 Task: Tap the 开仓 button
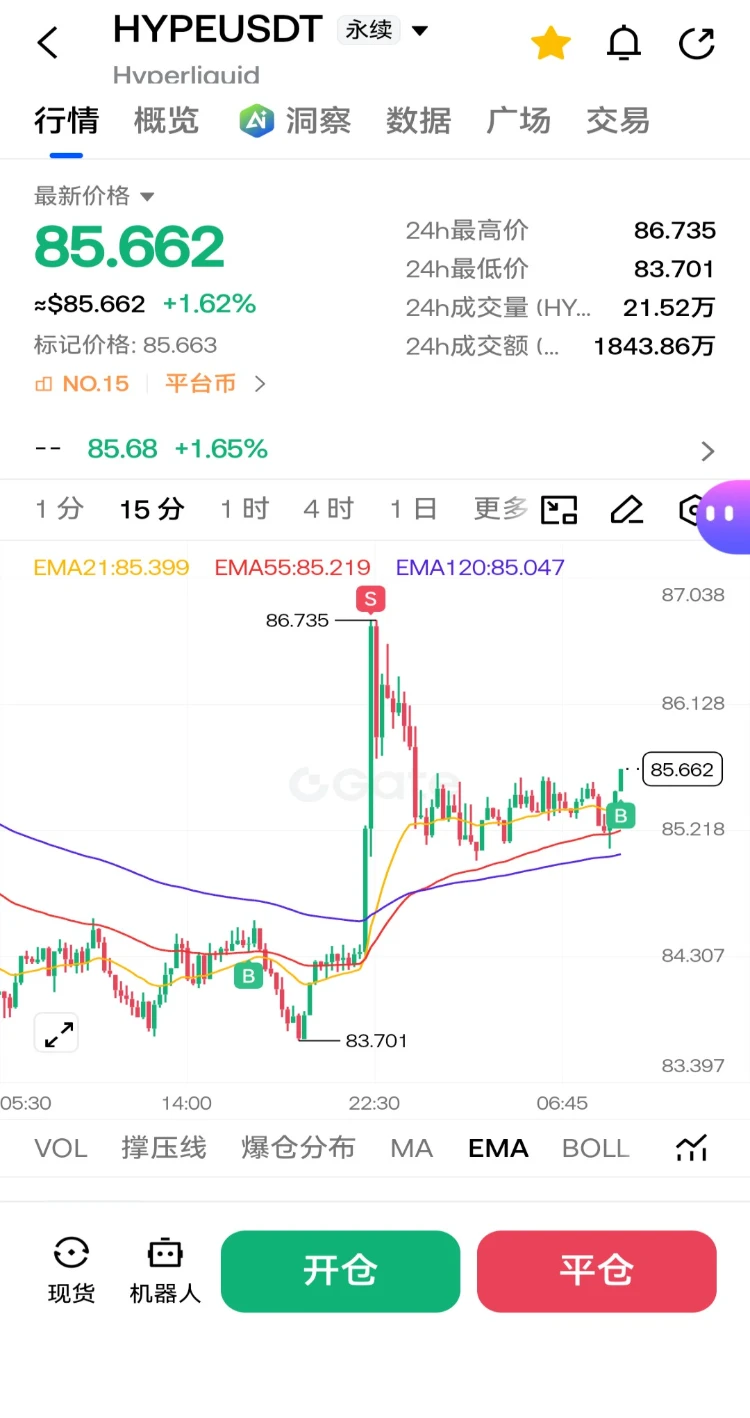(x=340, y=1271)
